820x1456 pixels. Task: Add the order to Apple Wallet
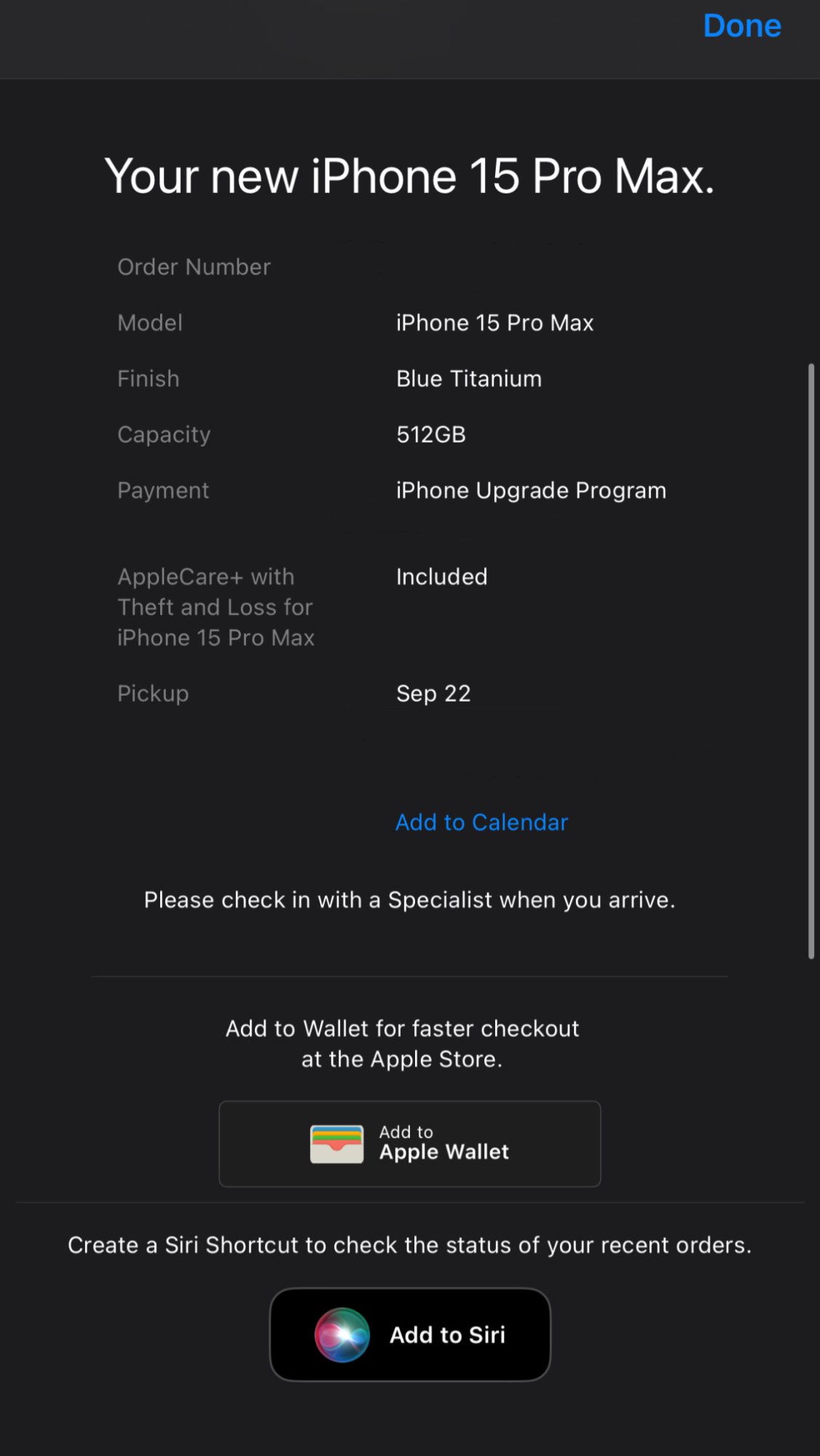[409, 1144]
